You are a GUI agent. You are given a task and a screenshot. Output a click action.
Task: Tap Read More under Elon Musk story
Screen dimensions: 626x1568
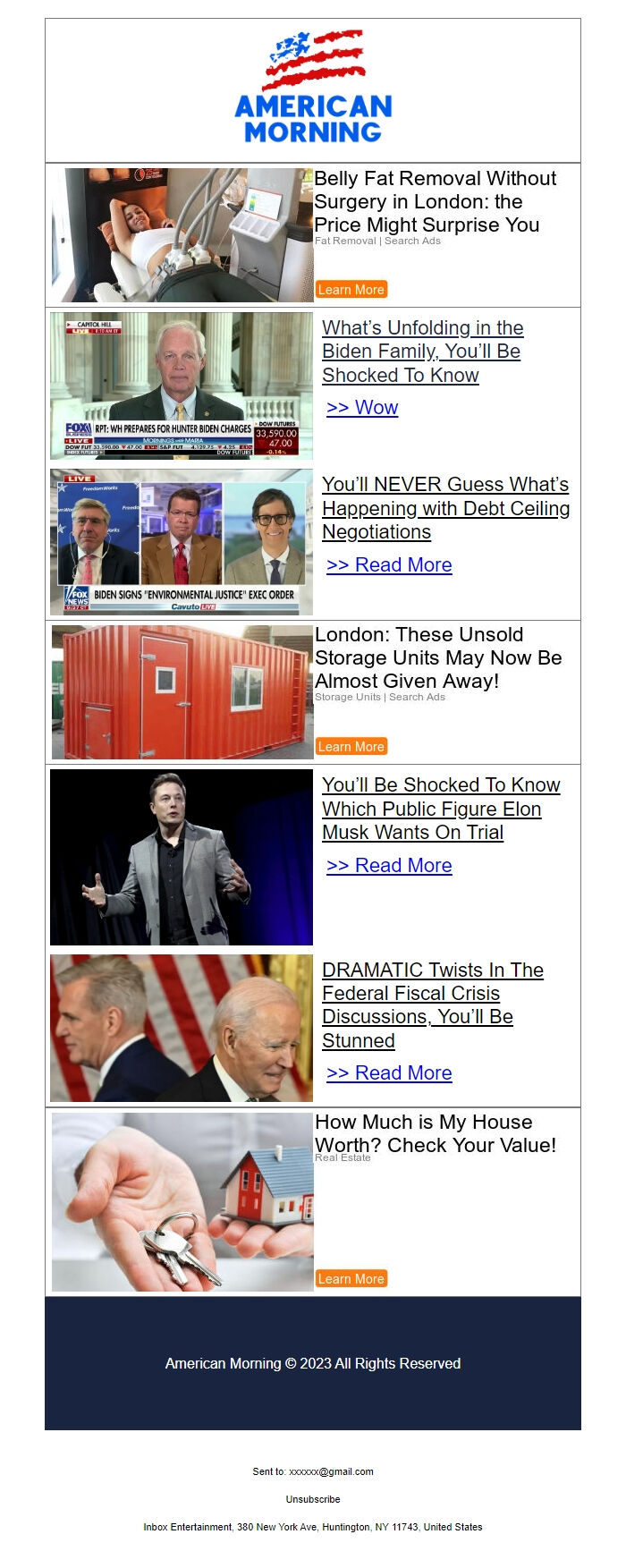pyautogui.click(x=389, y=866)
